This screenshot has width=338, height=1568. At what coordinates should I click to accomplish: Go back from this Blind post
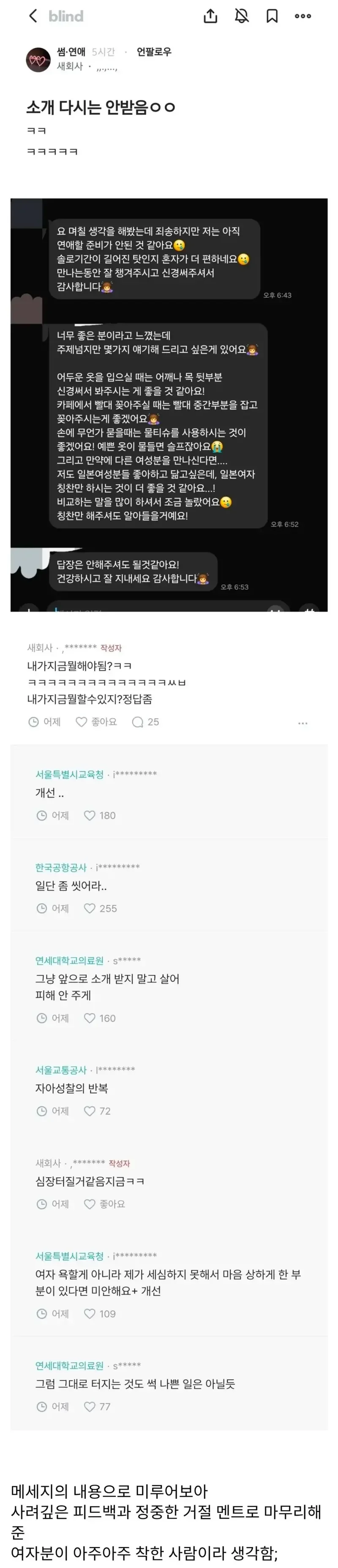point(33,16)
